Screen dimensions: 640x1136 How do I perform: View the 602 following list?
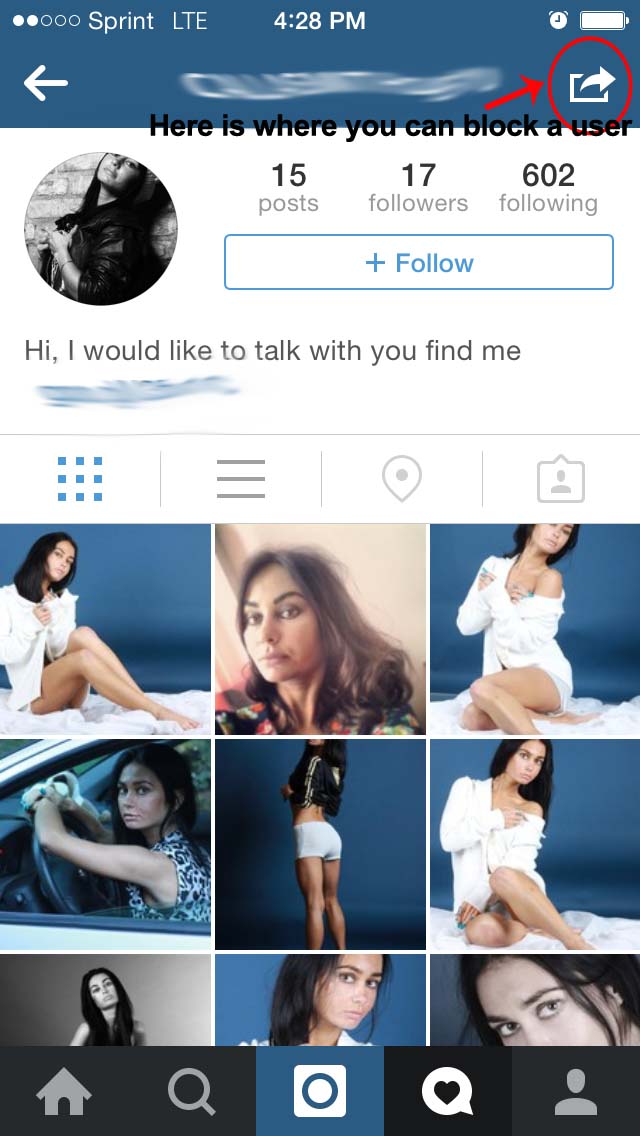click(x=548, y=188)
